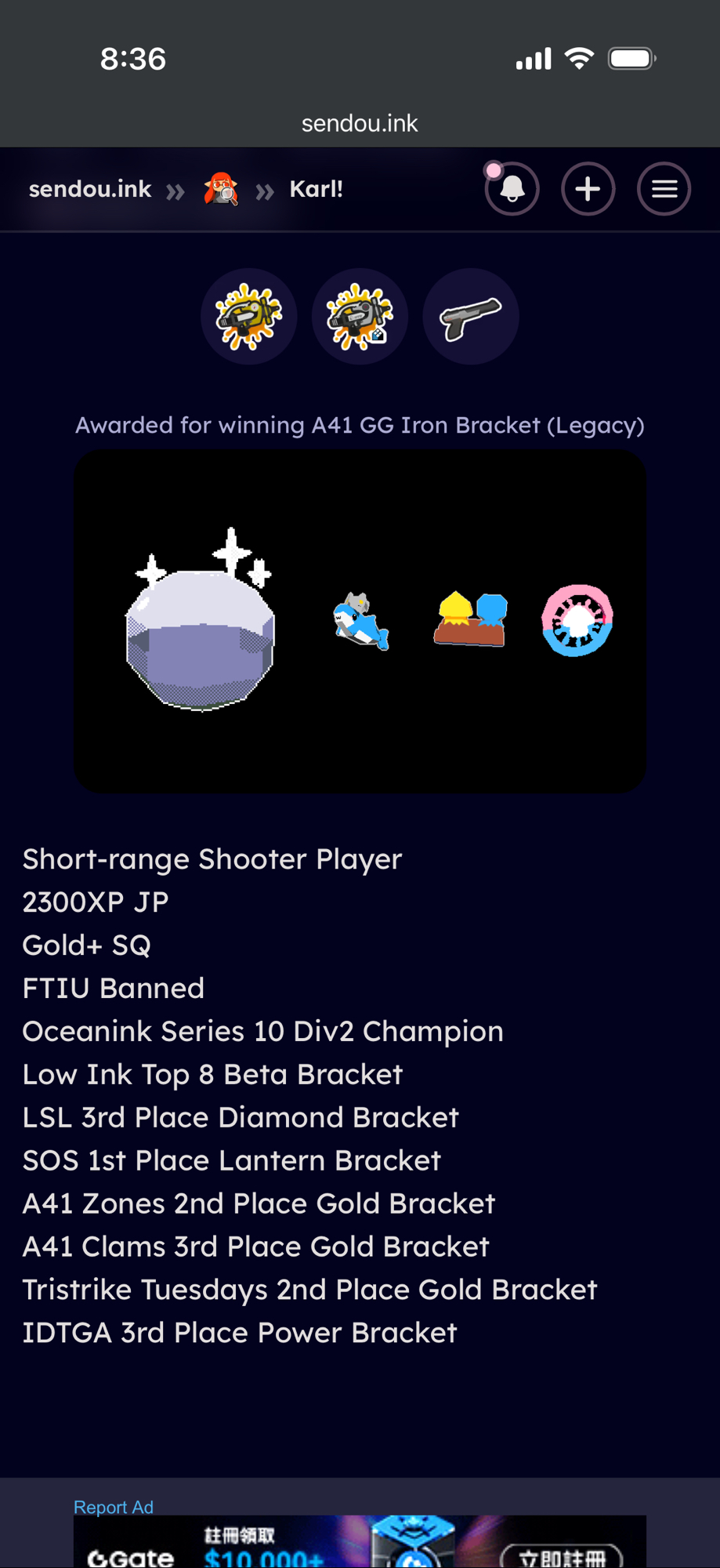Image resolution: width=720 pixels, height=1568 pixels.
Task: Open the Gate advertisement banner
Action: click(x=360, y=1543)
